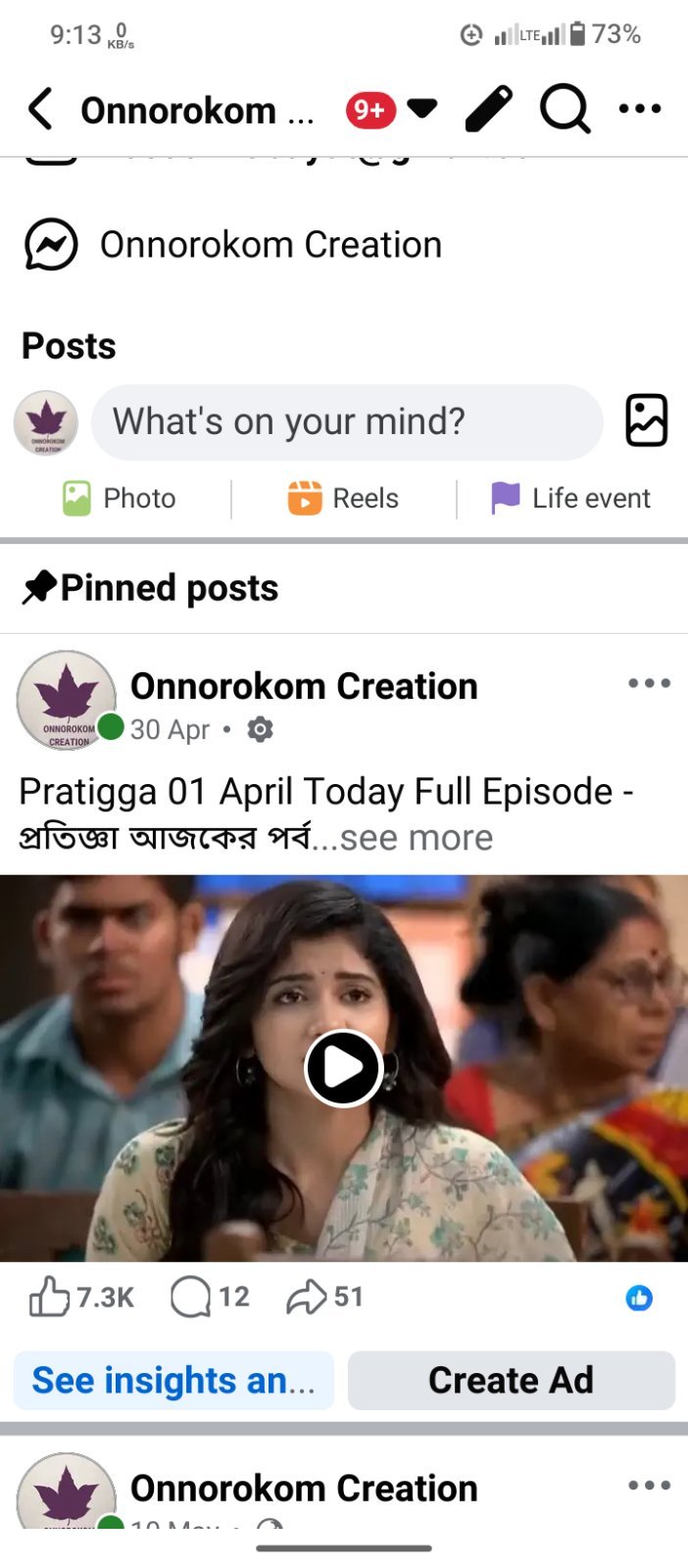Open the top bar overflow menu
688x1568 pixels.
click(640, 108)
